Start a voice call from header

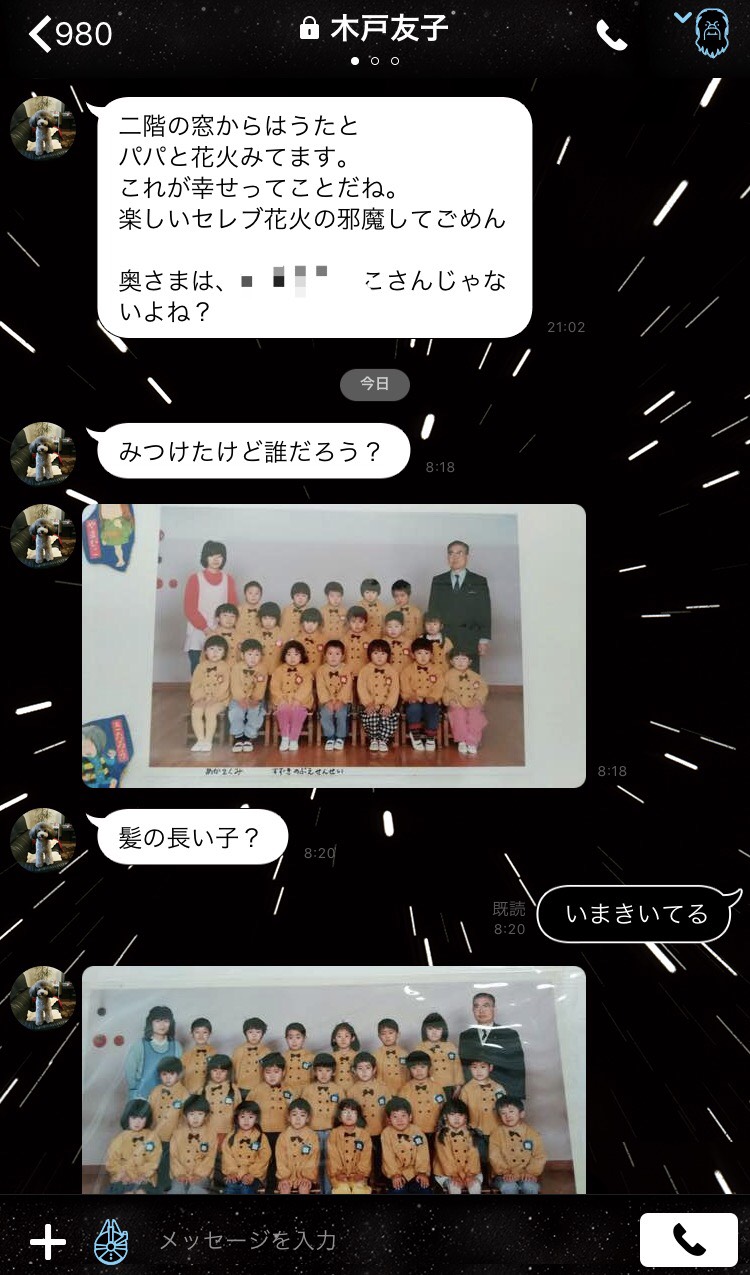click(611, 36)
